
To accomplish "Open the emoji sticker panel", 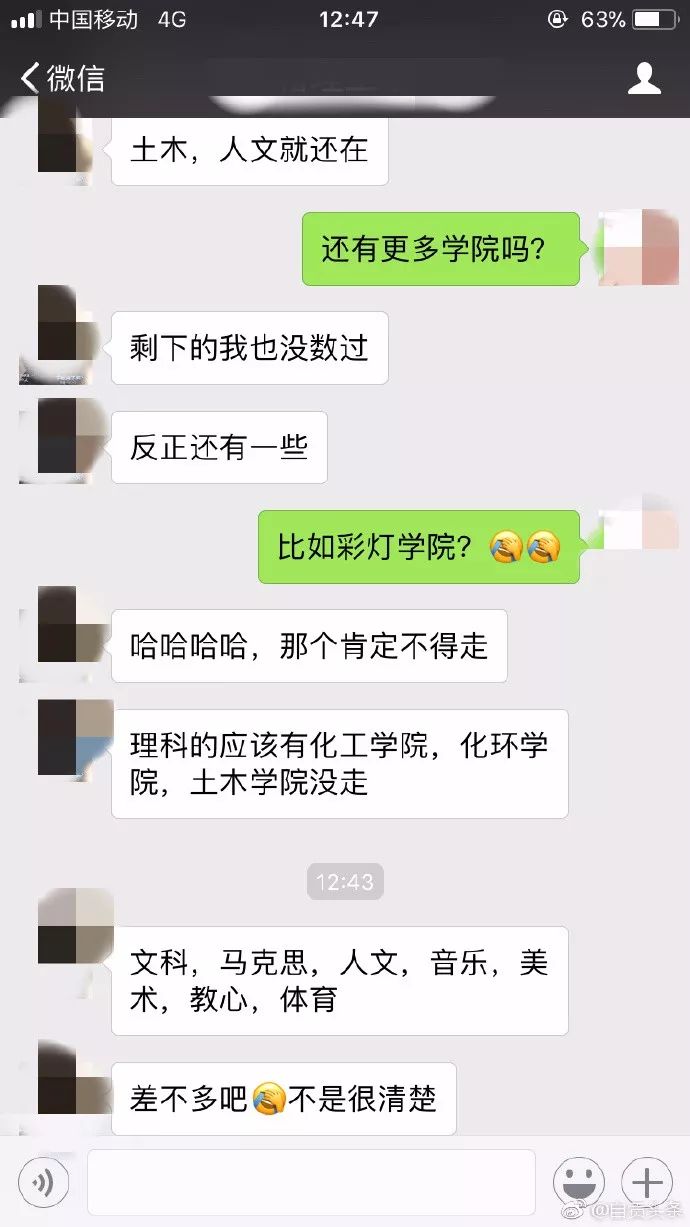I will click(x=579, y=1183).
